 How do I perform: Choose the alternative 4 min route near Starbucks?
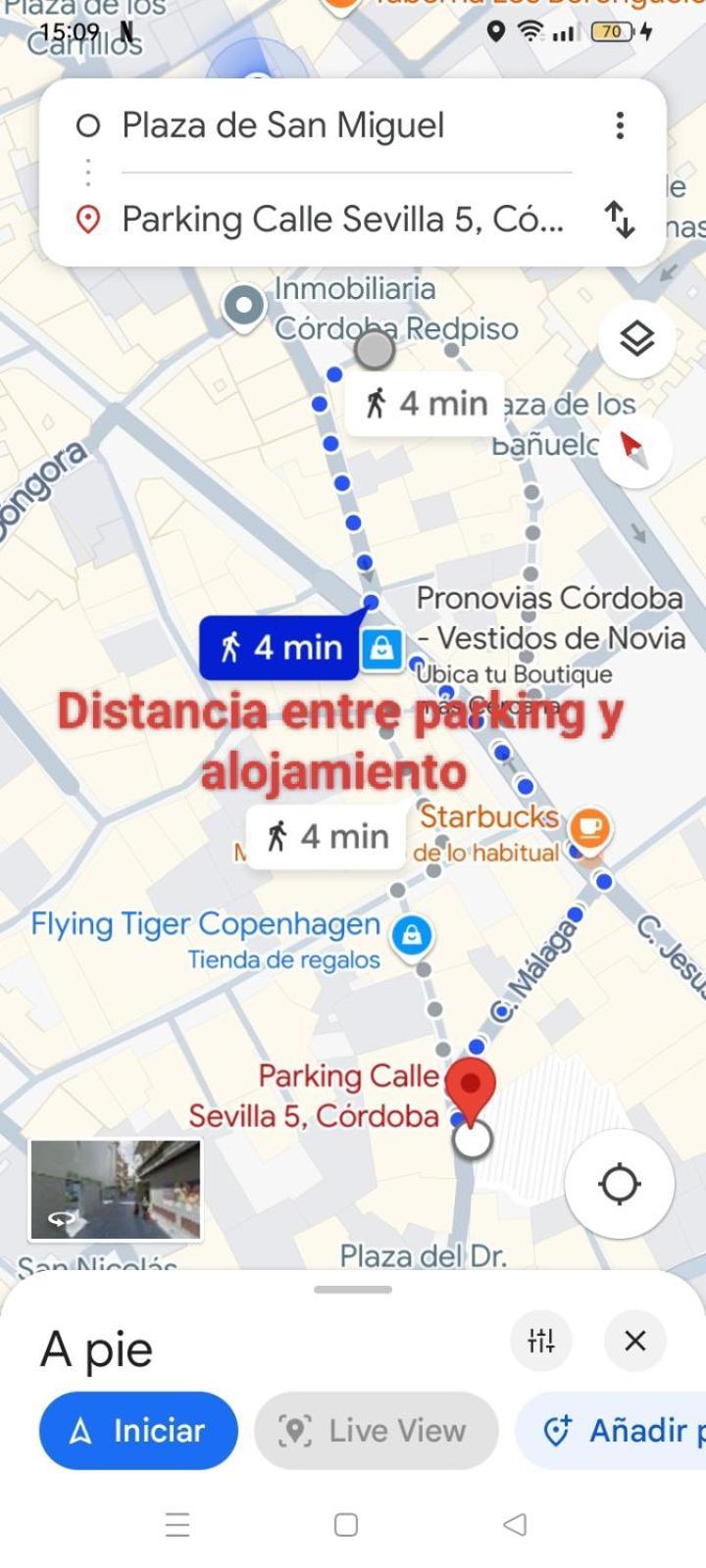point(327,836)
